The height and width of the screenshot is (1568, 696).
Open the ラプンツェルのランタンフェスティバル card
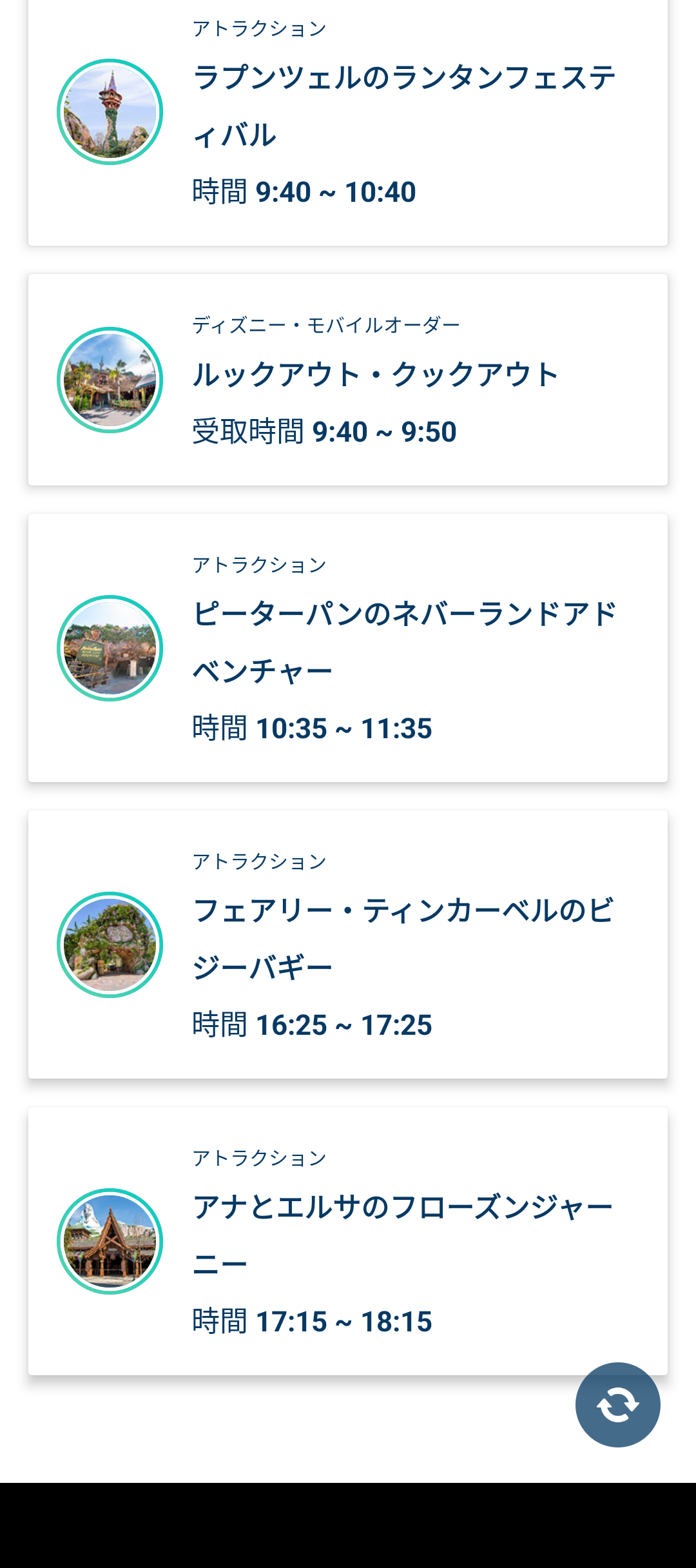[348, 122]
